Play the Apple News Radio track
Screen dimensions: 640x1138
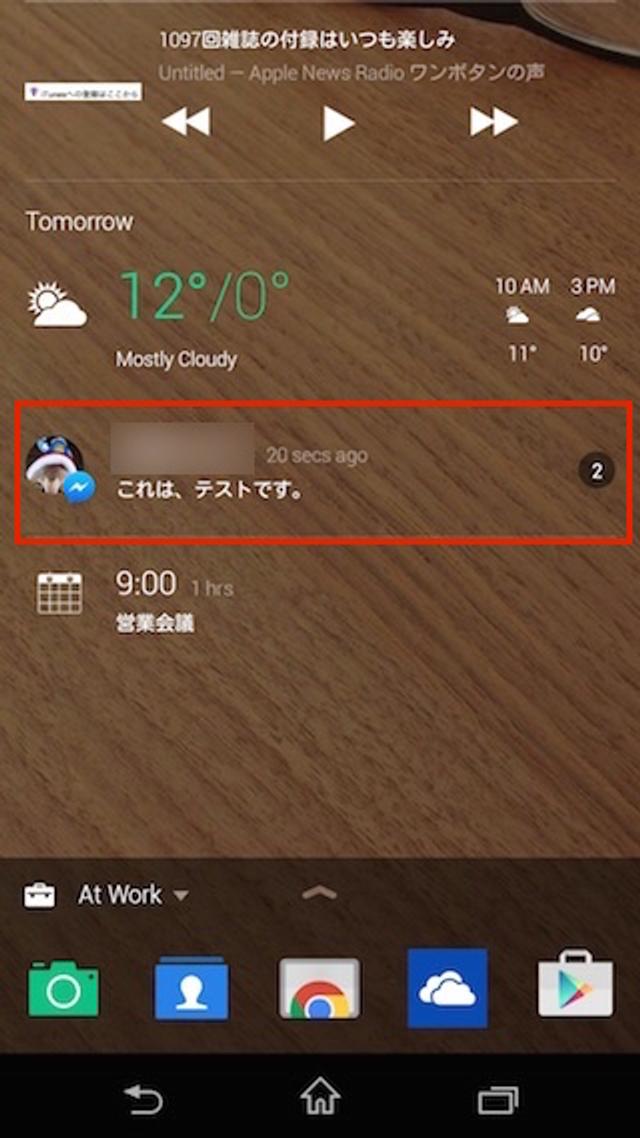(x=339, y=123)
